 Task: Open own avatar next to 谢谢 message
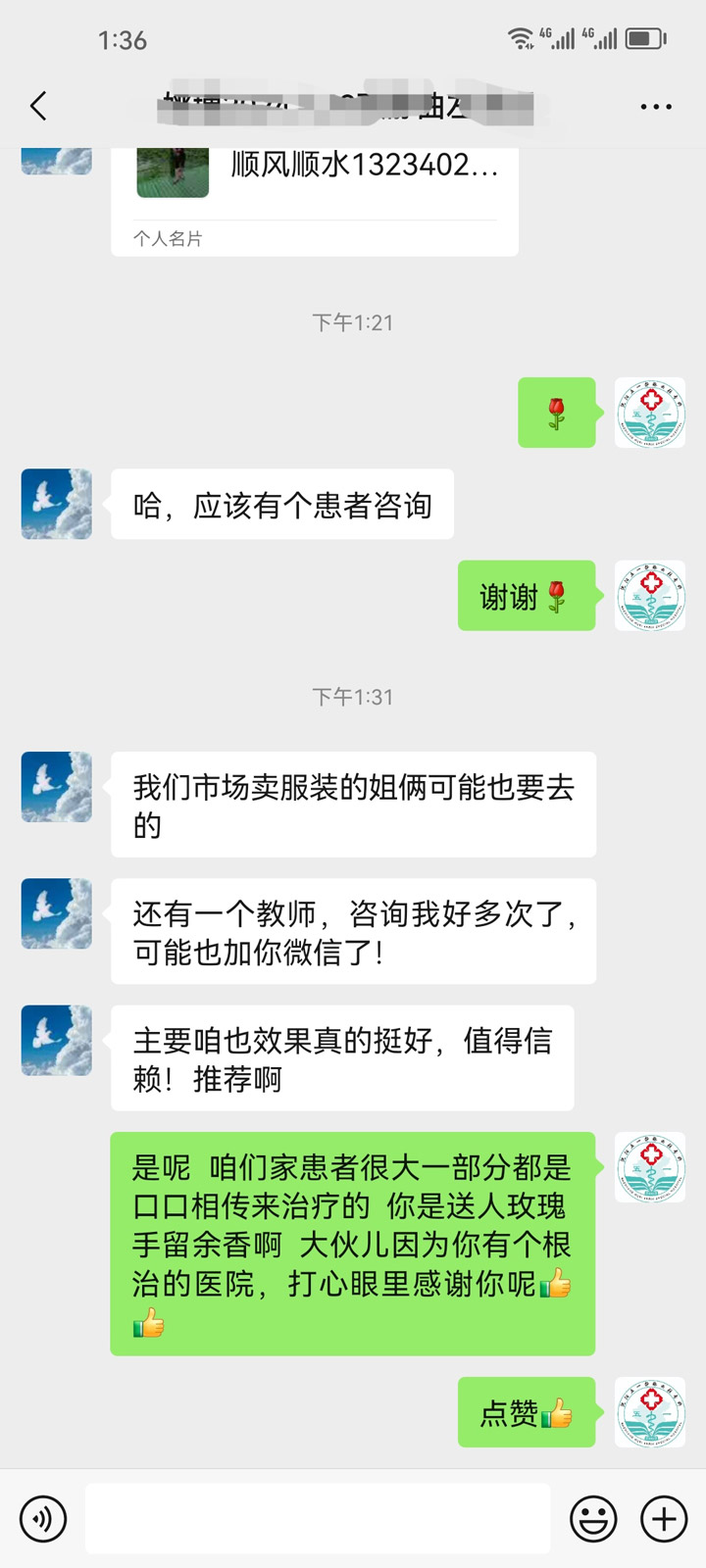(650, 595)
